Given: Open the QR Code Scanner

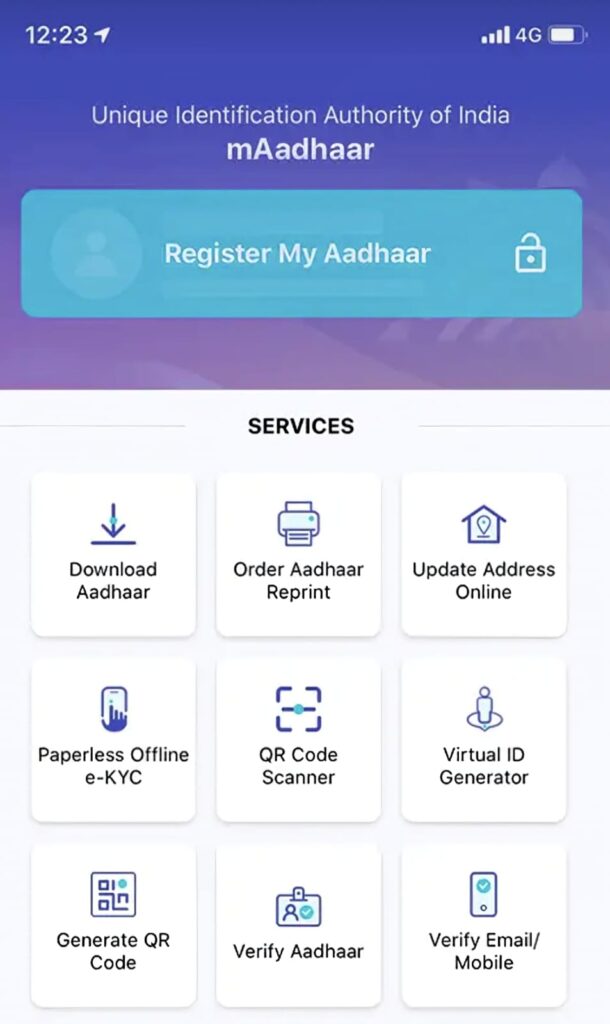Looking at the screenshot, I should (298, 738).
